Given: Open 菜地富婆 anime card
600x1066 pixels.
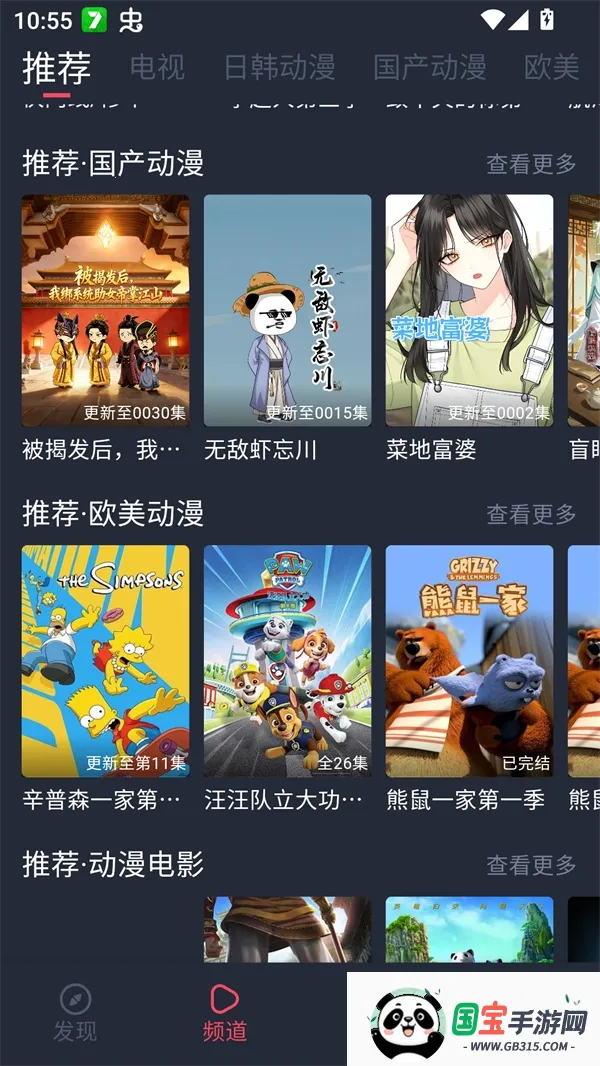Looking at the screenshot, I should pyautogui.click(x=469, y=311).
